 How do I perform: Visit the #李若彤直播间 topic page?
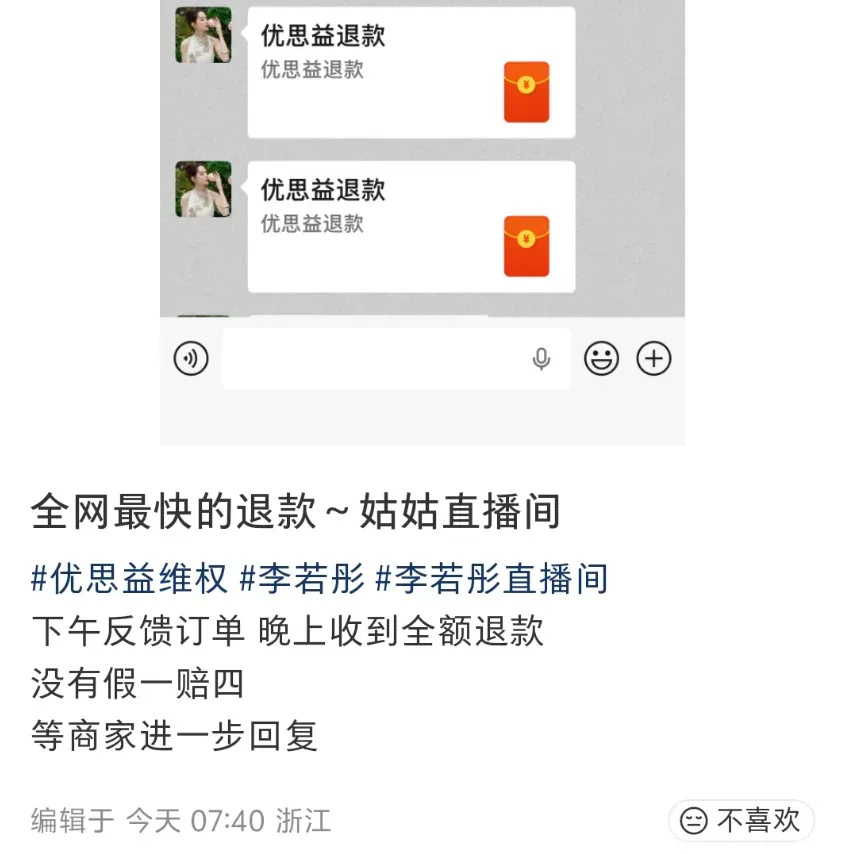[493, 578]
